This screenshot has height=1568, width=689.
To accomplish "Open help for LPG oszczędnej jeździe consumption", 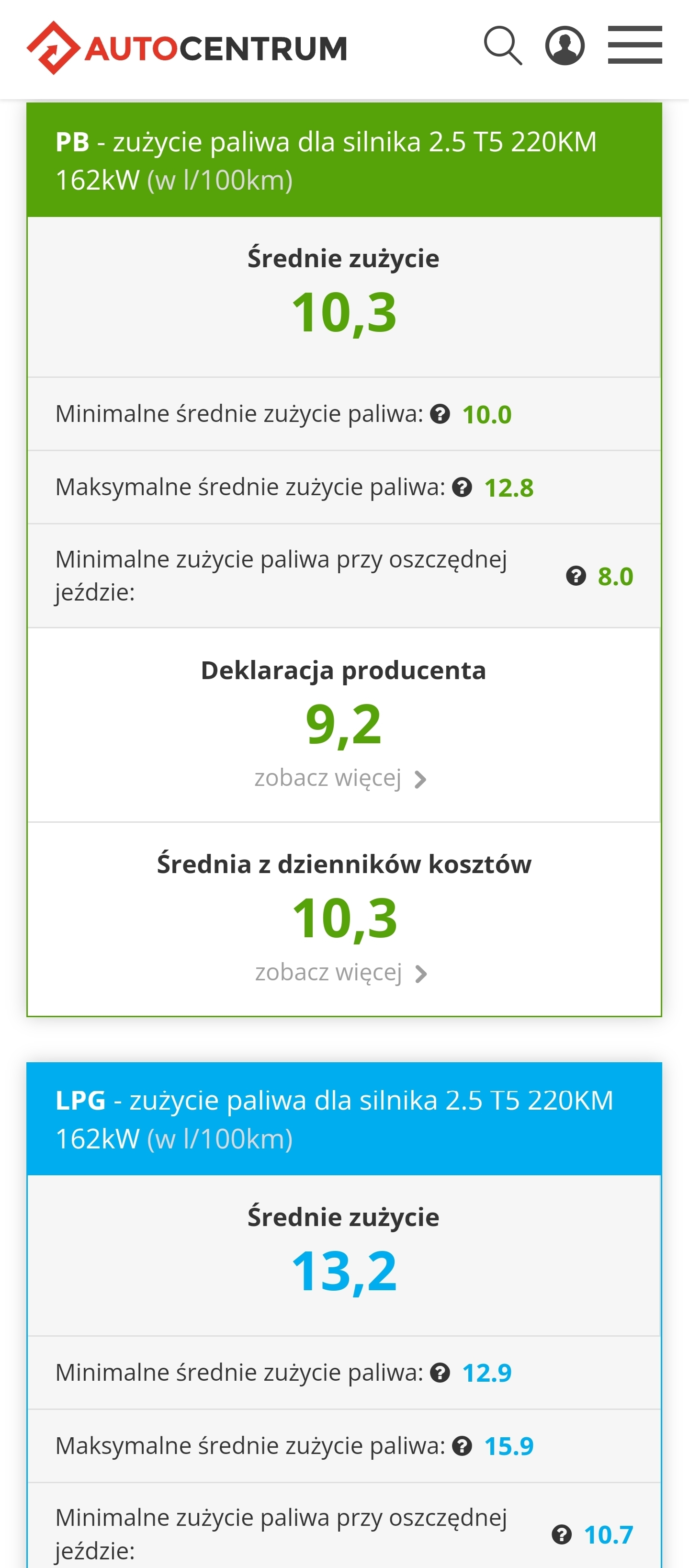I will (561, 1534).
